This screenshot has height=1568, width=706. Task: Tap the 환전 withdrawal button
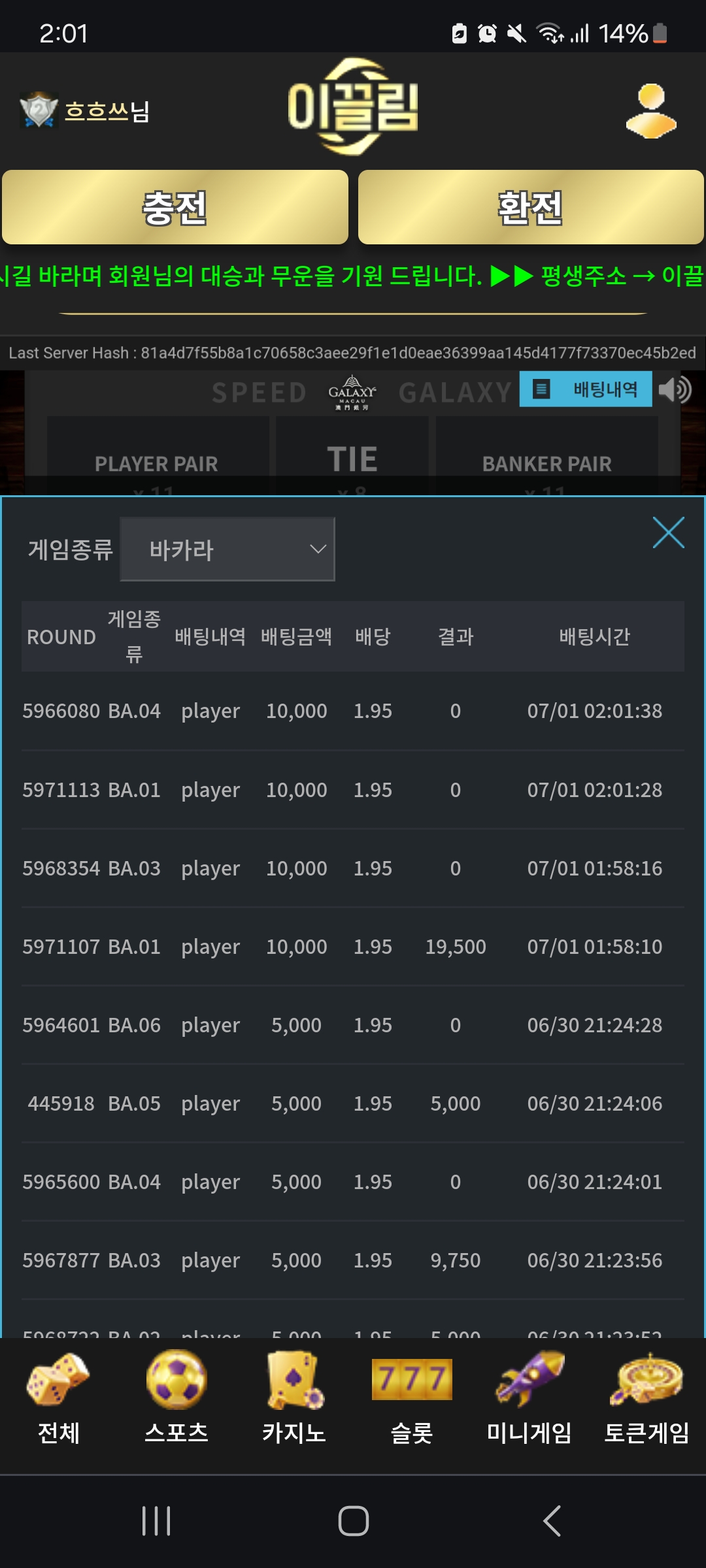(x=531, y=207)
